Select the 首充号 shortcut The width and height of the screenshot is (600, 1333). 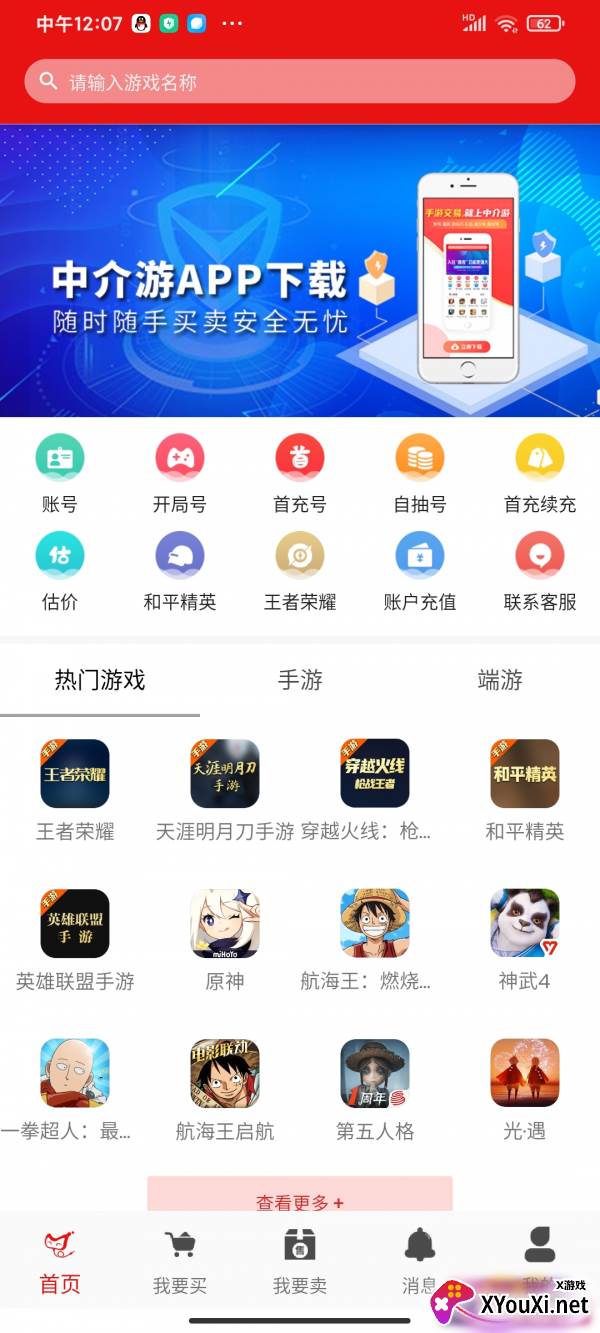click(x=300, y=476)
